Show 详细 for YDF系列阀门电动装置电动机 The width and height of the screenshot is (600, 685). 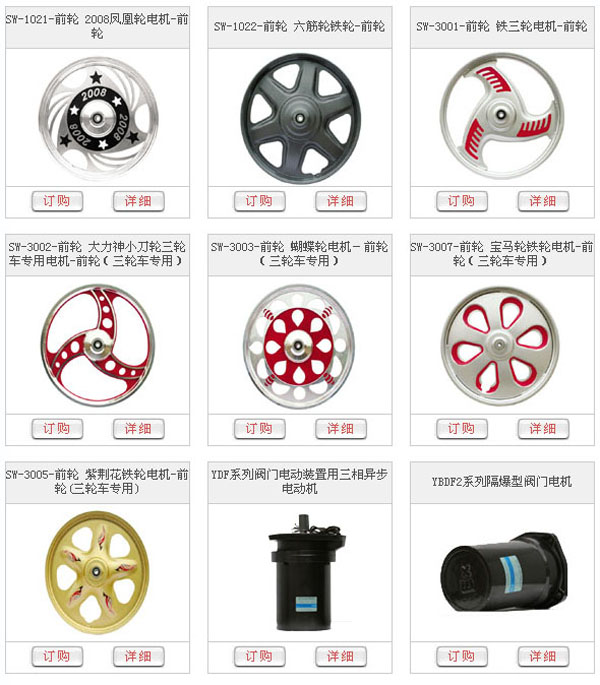coord(341,657)
